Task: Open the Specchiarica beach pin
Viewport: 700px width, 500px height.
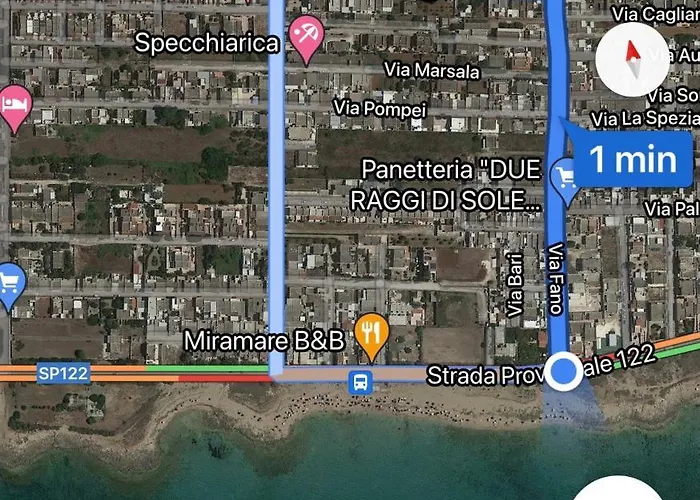Action: [305, 37]
